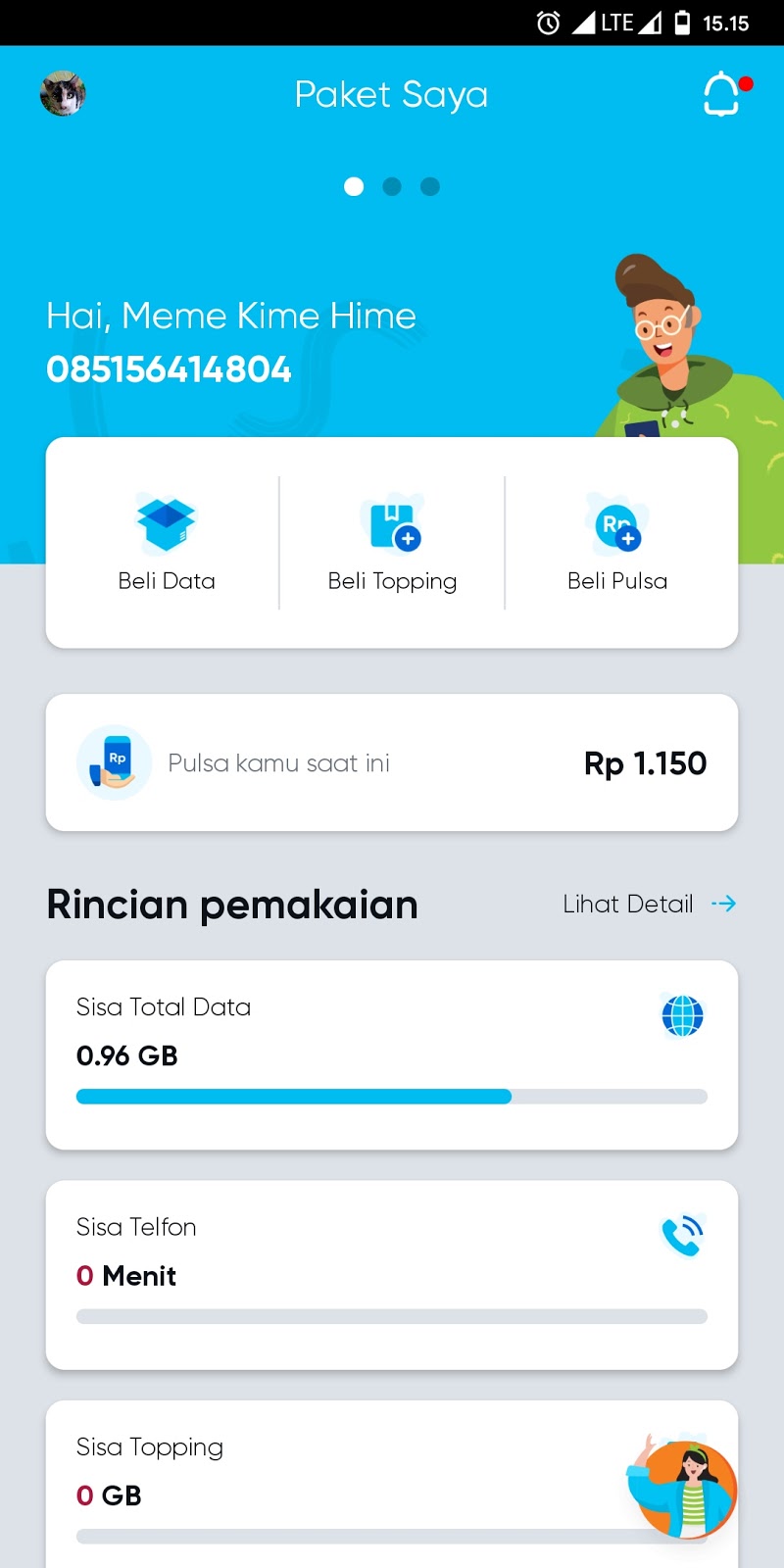Viewport: 784px width, 1568px height.
Task: Open Beli Topping option
Action: pos(392,544)
